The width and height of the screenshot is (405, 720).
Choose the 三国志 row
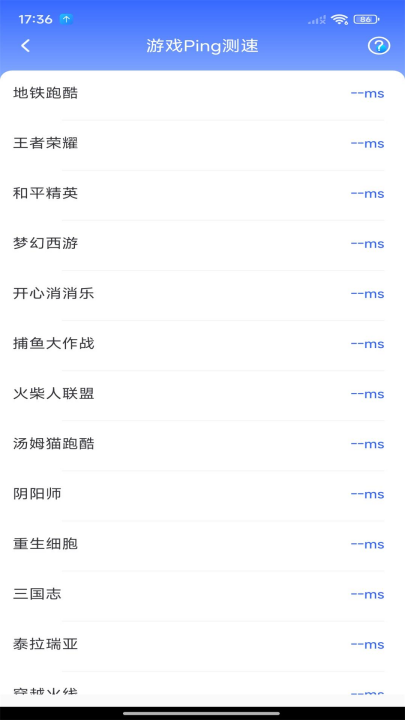202,595
